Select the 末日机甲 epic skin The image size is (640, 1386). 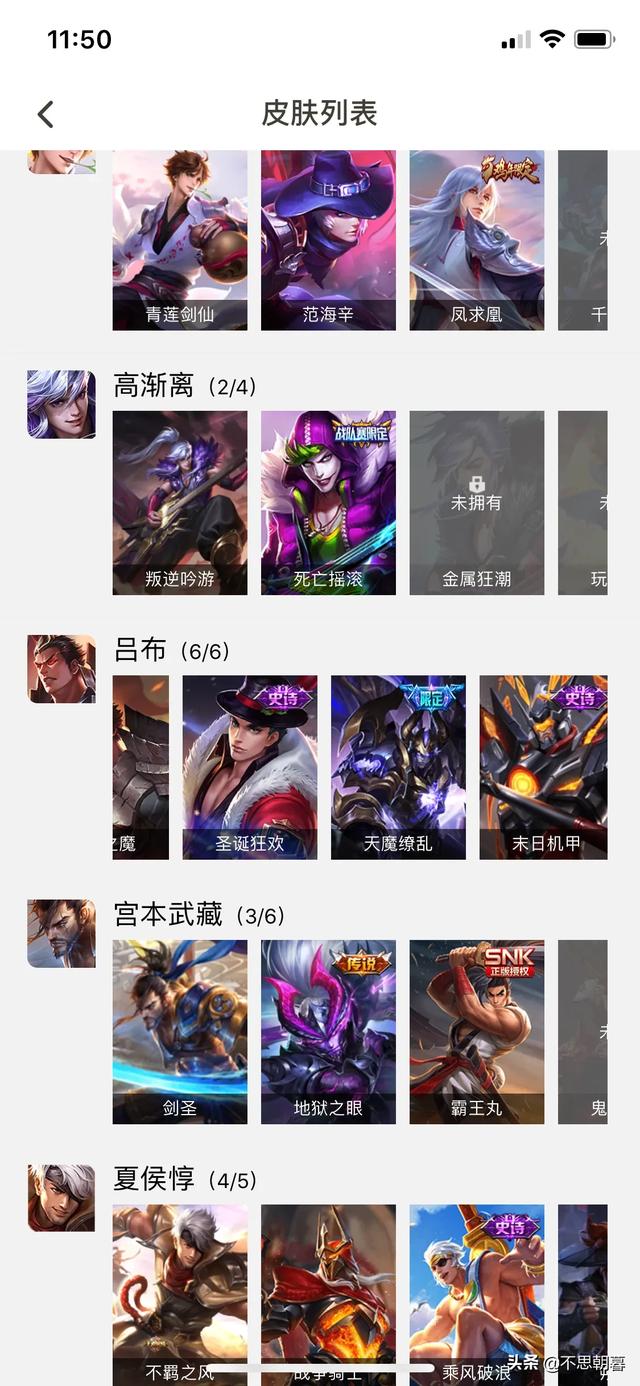[545, 767]
